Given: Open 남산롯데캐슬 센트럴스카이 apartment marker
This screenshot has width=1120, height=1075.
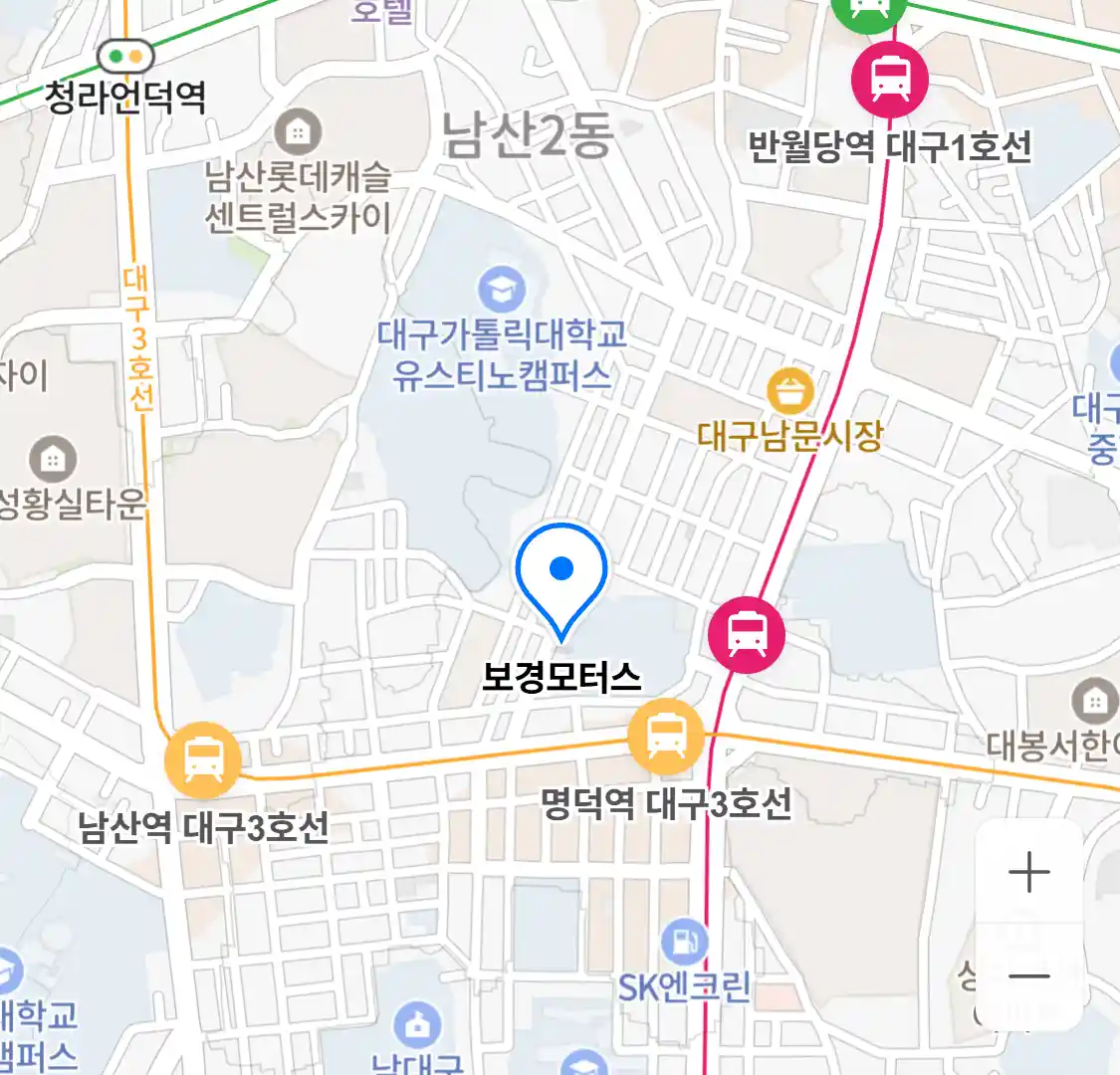Looking at the screenshot, I should point(297,131).
